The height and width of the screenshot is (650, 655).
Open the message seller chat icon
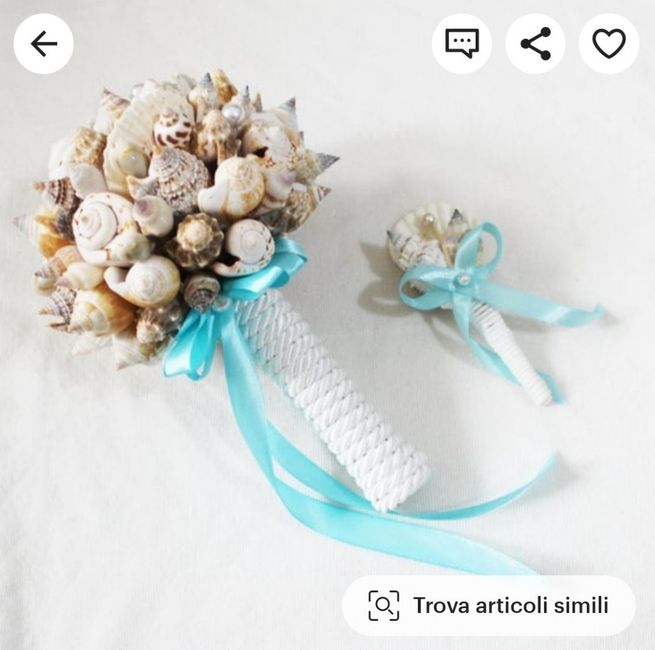click(x=461, y=44)
